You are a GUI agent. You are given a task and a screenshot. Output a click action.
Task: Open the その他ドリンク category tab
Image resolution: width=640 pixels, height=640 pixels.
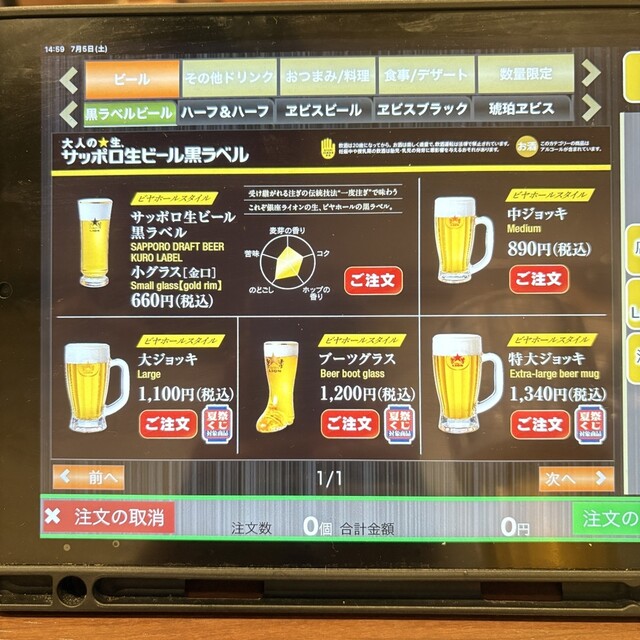pos(228,77)
